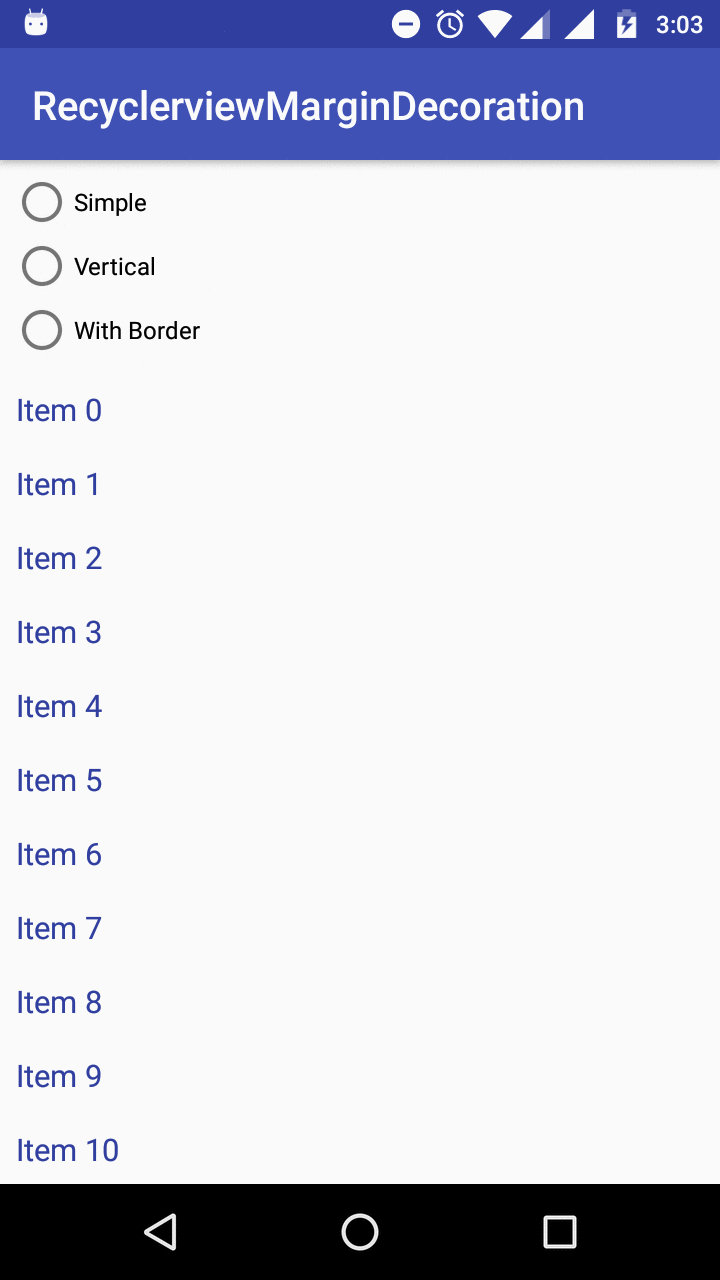Tap the do-not-disturb icon in status bar
The height and width of the screenshot is (1280, 720).
(406, 24)
